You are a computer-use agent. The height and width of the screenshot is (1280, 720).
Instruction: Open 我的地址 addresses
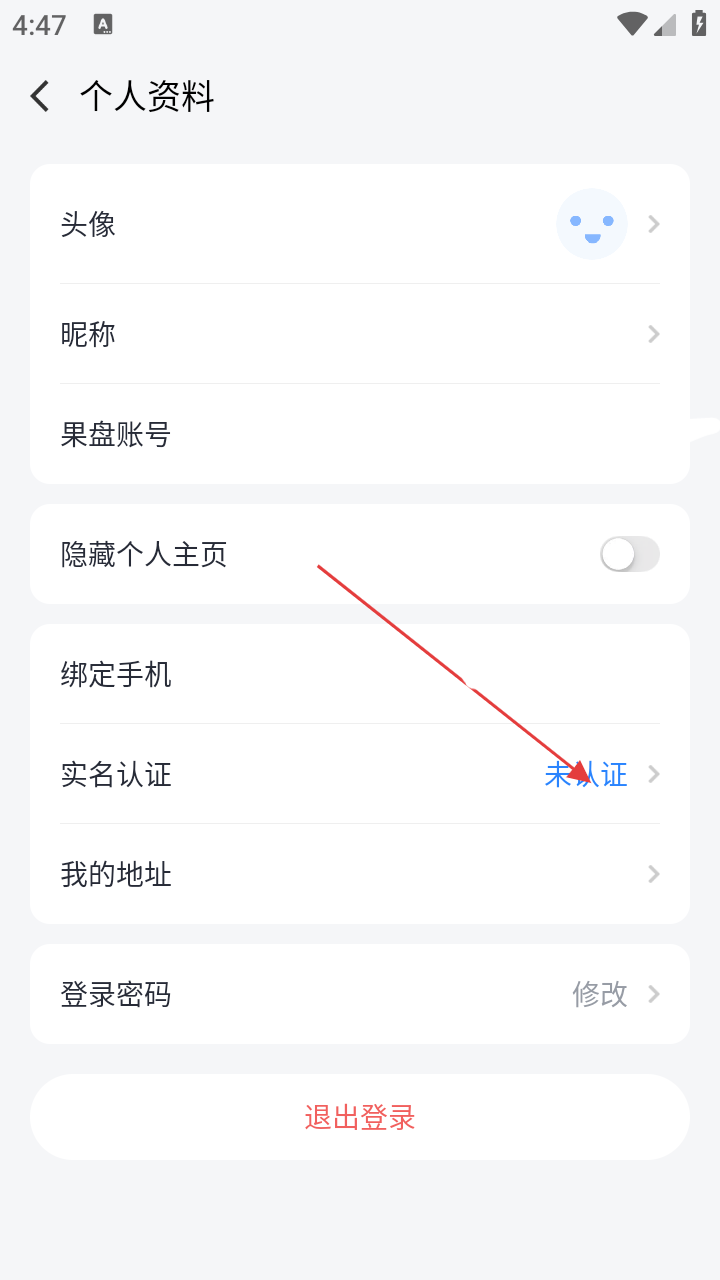[360, 874]
